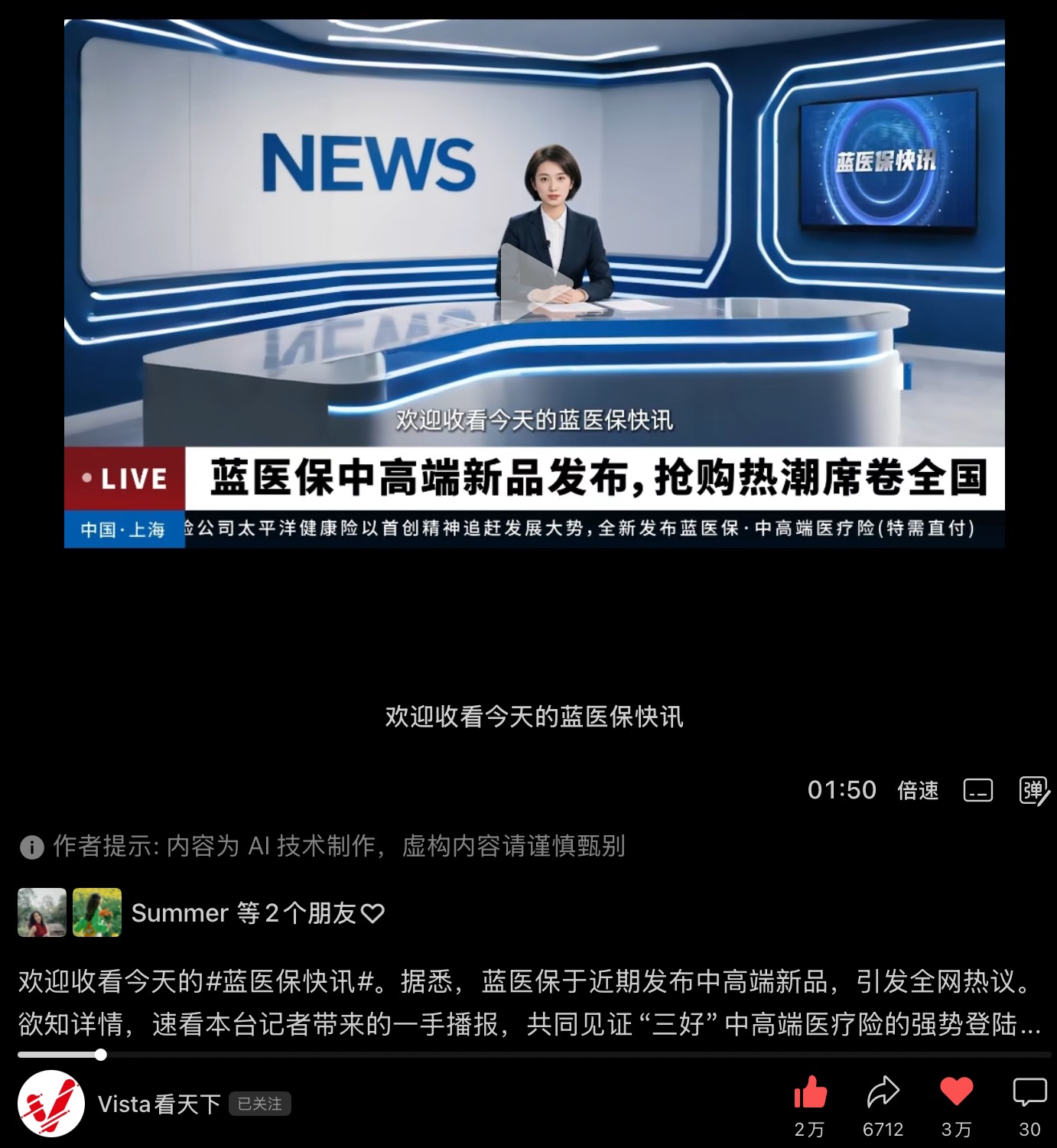Share this video via the arrow icon
Screen dimensions: 1057x1148
click(883, 1093)
